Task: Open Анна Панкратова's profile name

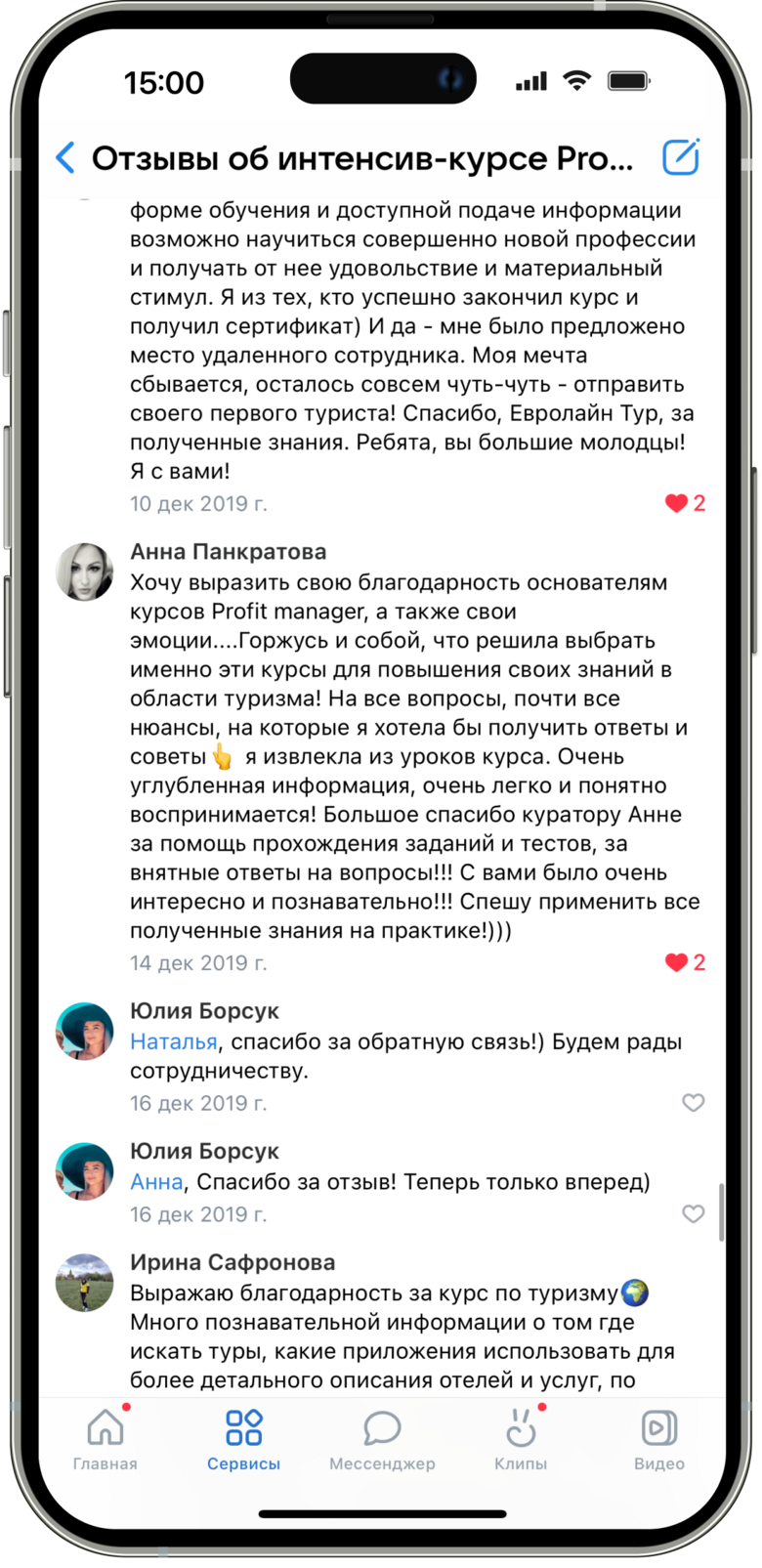Action: 228,552
